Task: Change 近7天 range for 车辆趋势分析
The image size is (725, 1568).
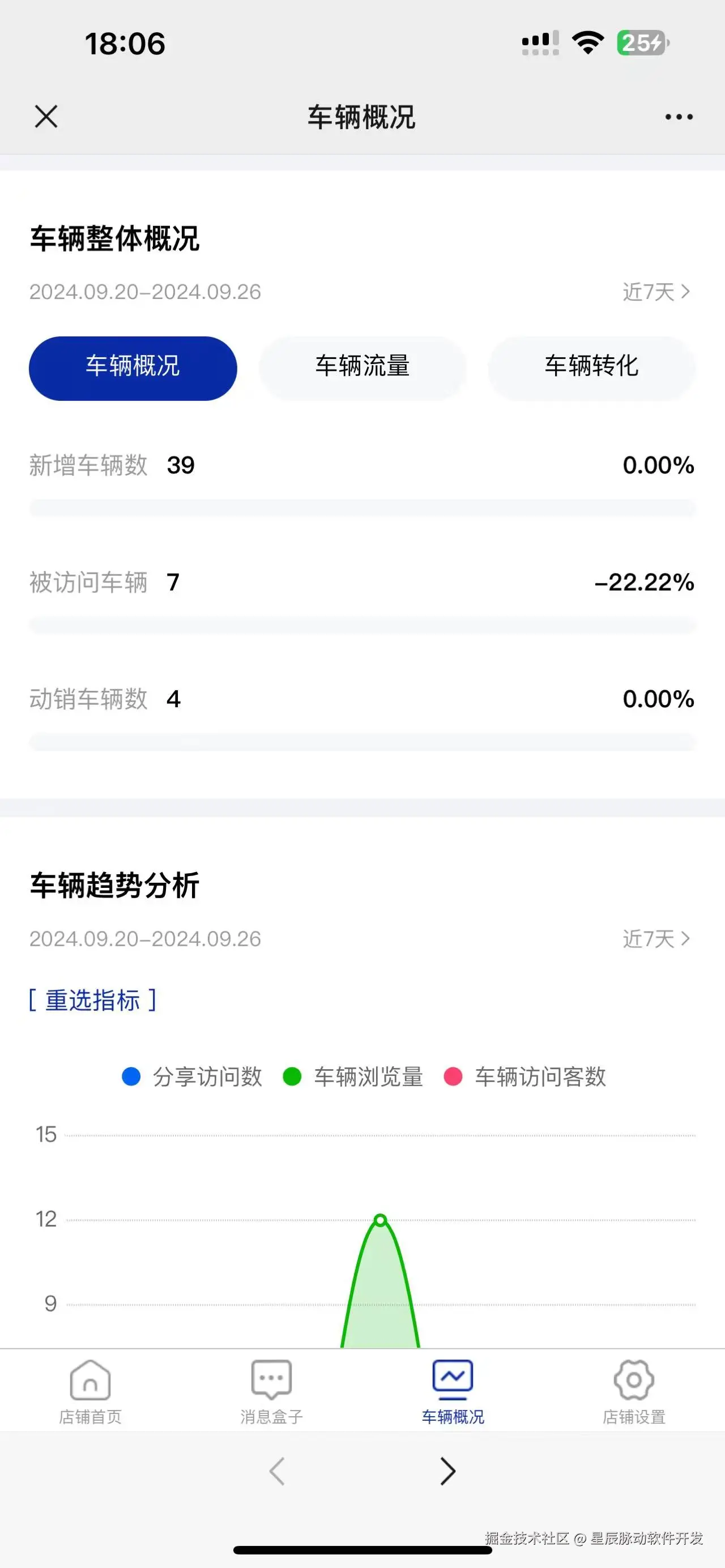Action: 655,939
